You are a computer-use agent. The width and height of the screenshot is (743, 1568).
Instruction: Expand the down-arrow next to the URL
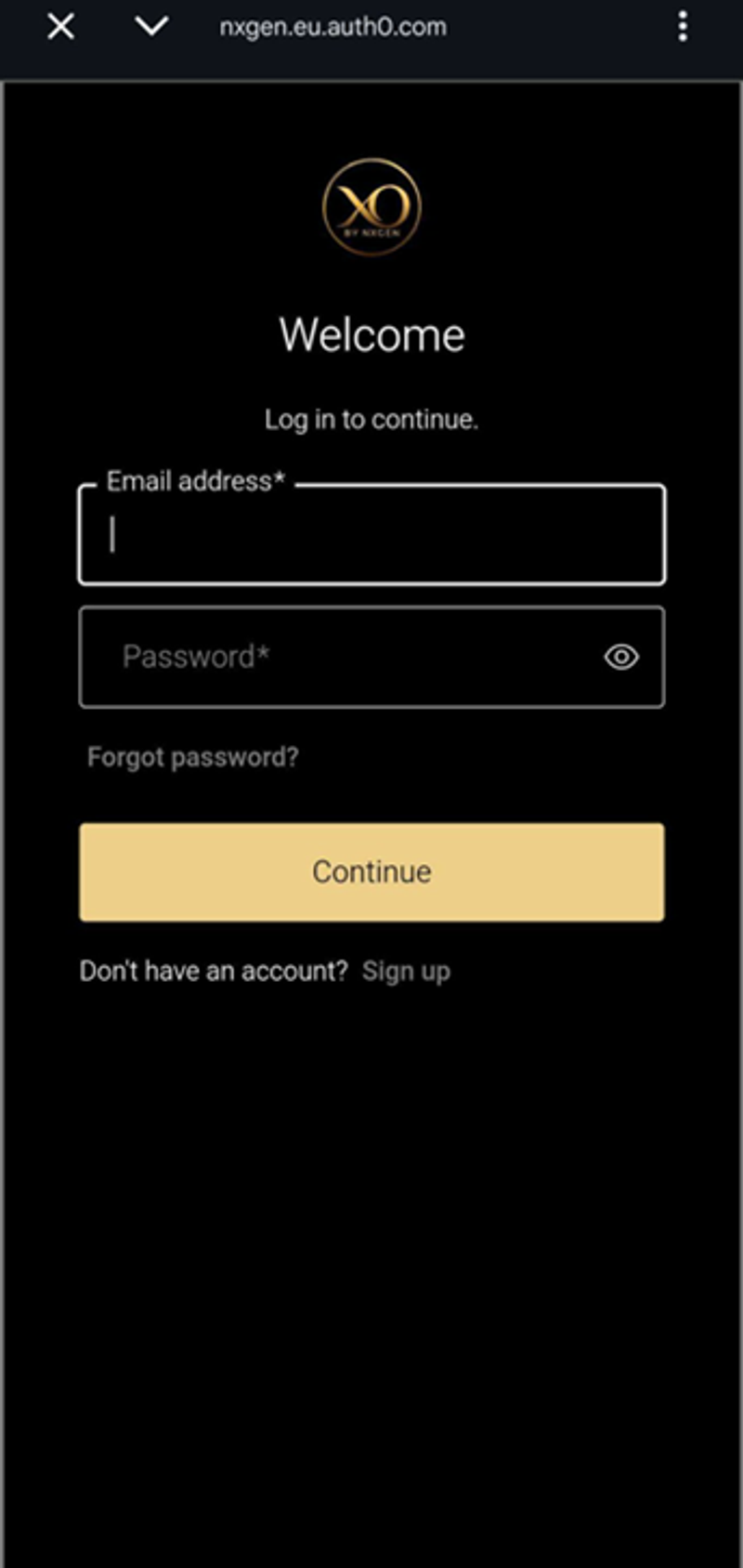coord(151,26)
